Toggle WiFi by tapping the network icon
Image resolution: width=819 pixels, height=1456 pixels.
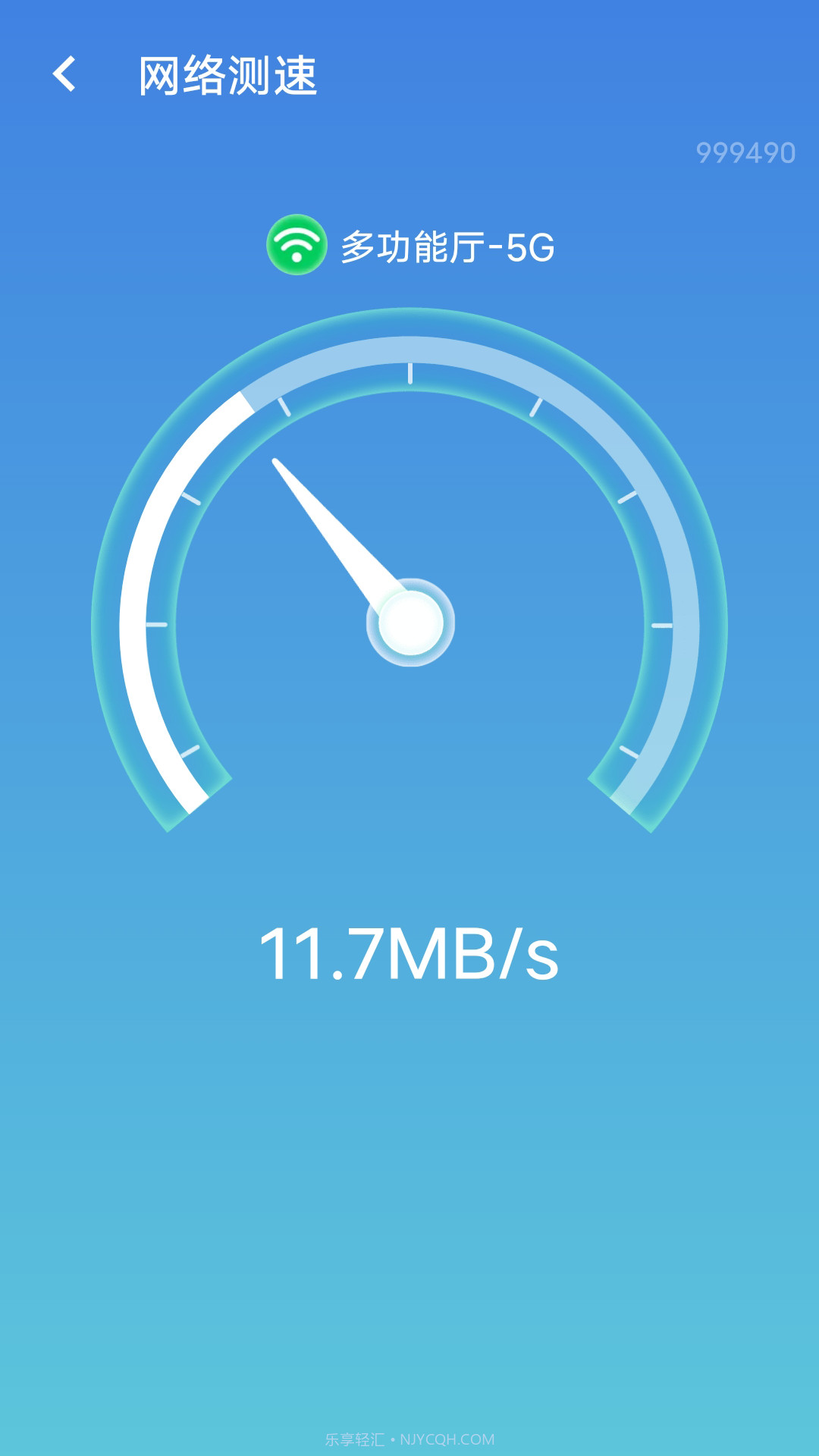coord(296,244)
